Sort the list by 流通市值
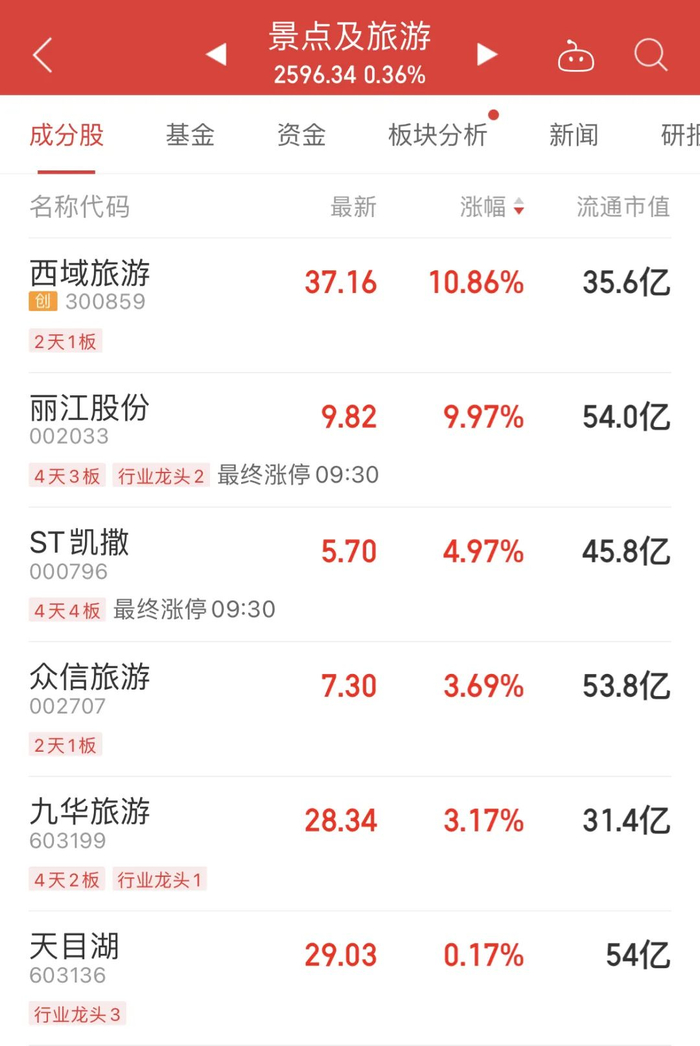 [x=622, y=207]
